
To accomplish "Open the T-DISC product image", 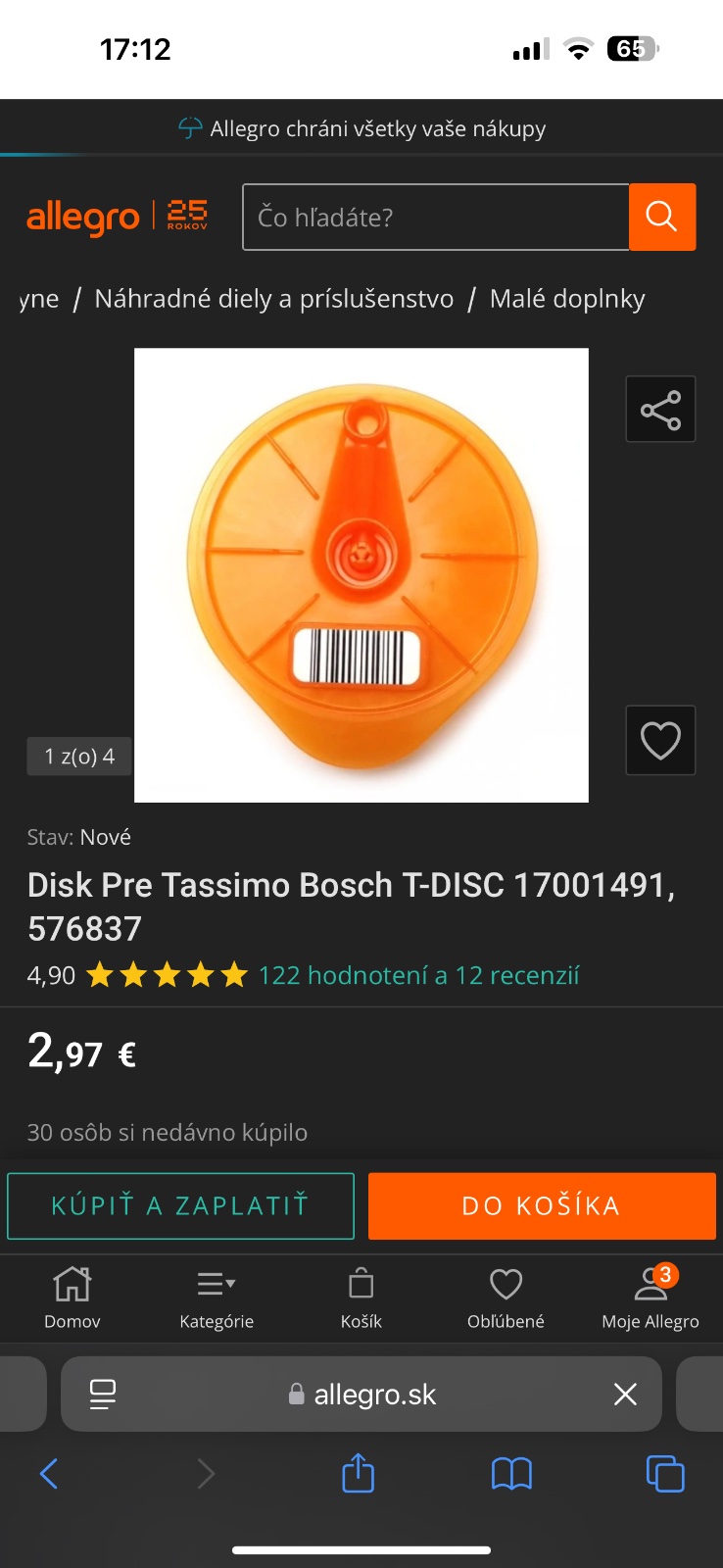I will (x=361, y=575).
